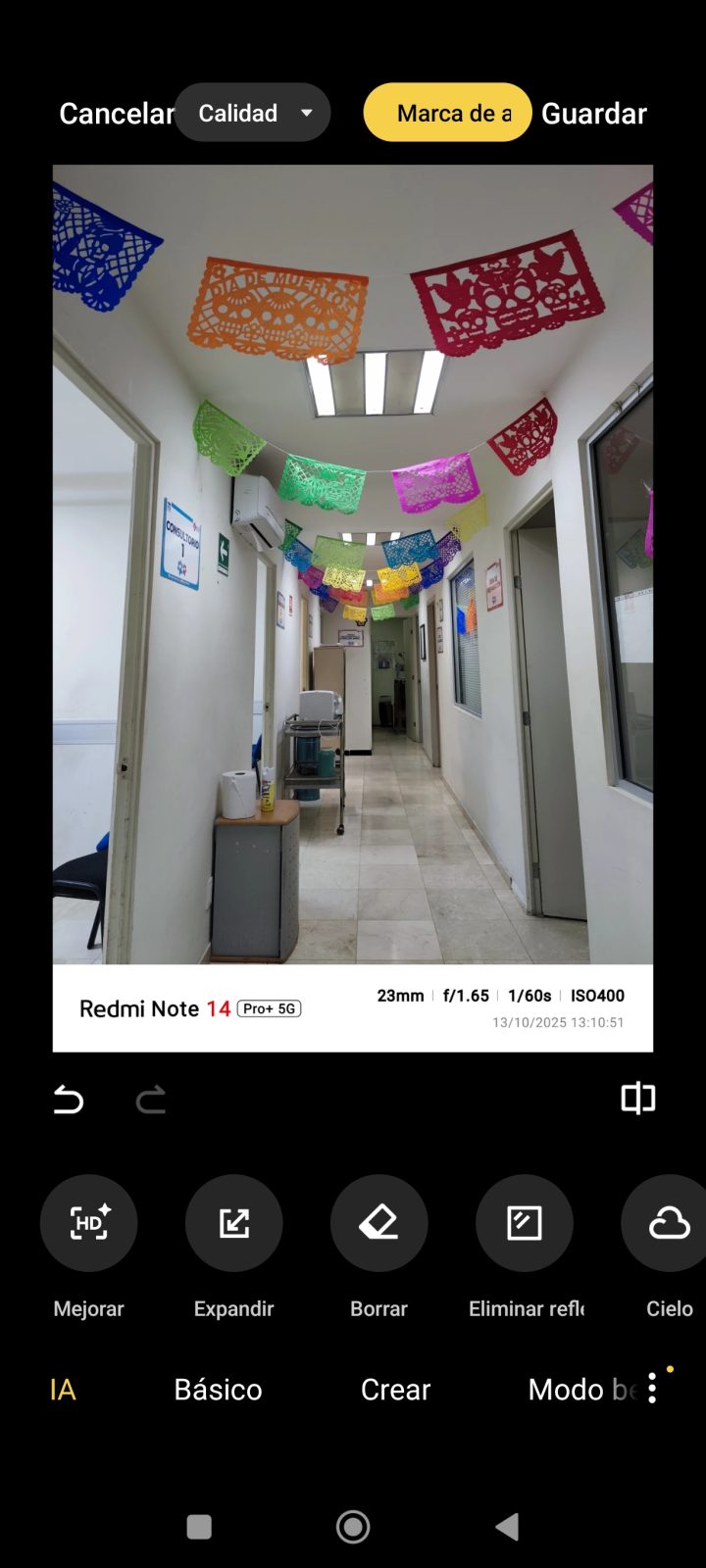Select the Eliminar reflejos tool
This screenshot has width=706, height=1568.
(524, 1223)
